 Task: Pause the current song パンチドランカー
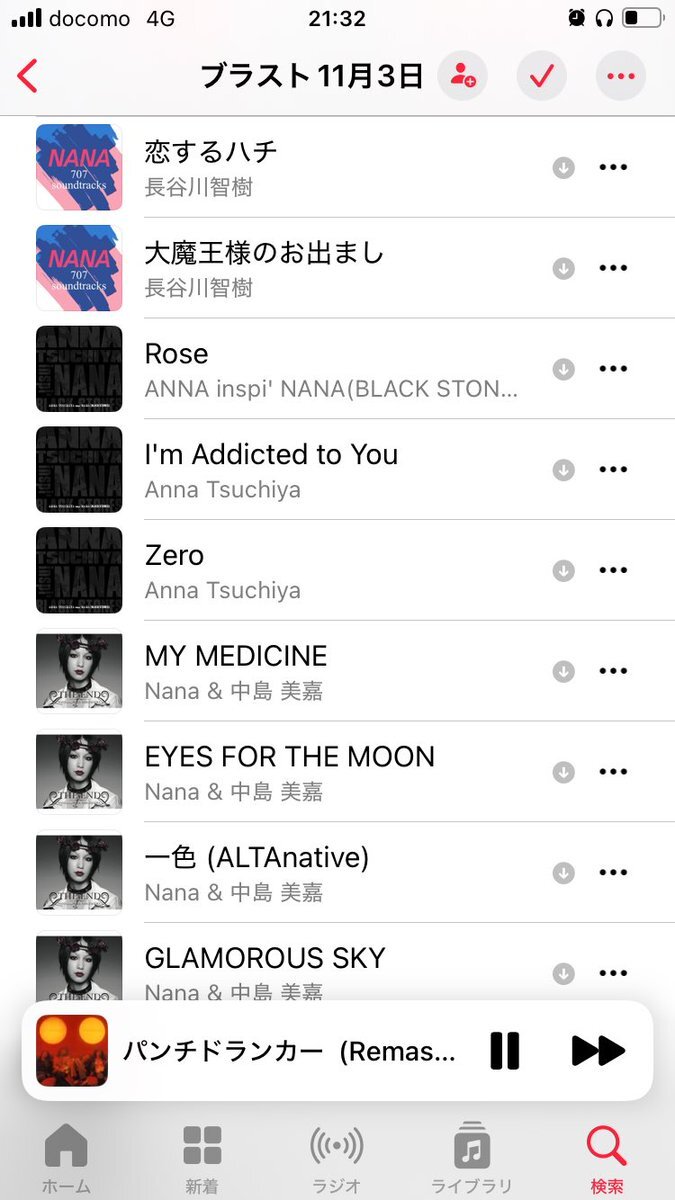coord(505,1051)
